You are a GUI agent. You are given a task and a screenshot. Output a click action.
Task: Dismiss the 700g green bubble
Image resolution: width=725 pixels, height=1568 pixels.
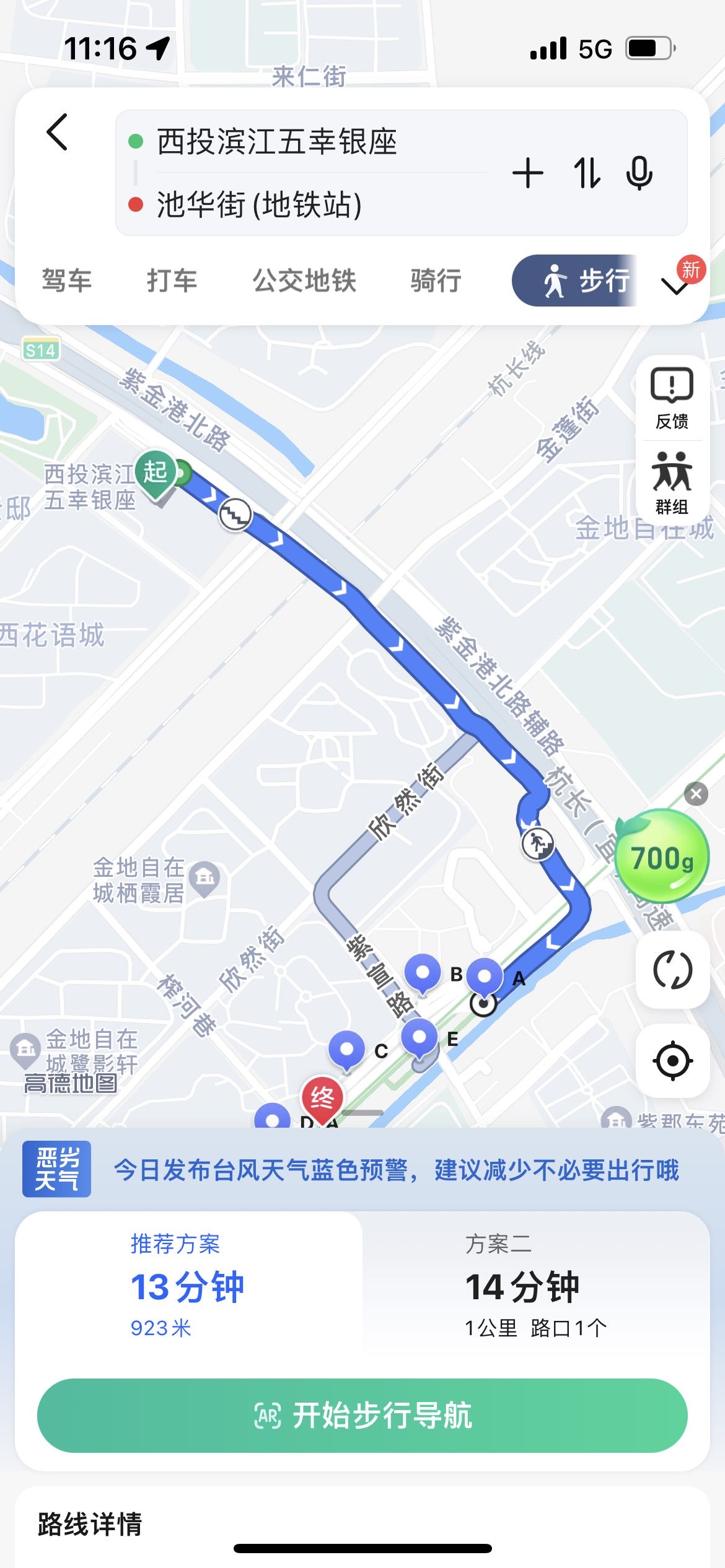(x=696, y=793)
